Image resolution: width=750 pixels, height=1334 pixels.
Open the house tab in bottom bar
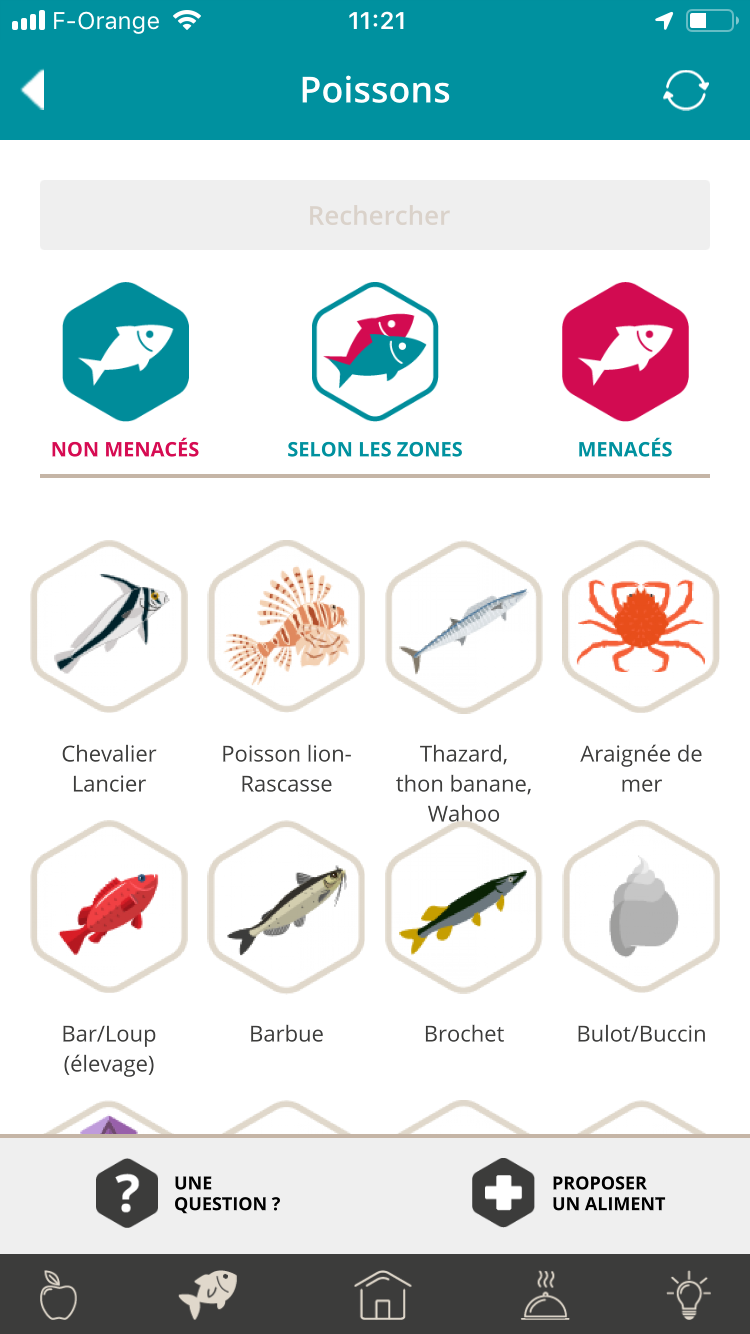tap(384, 1295)
